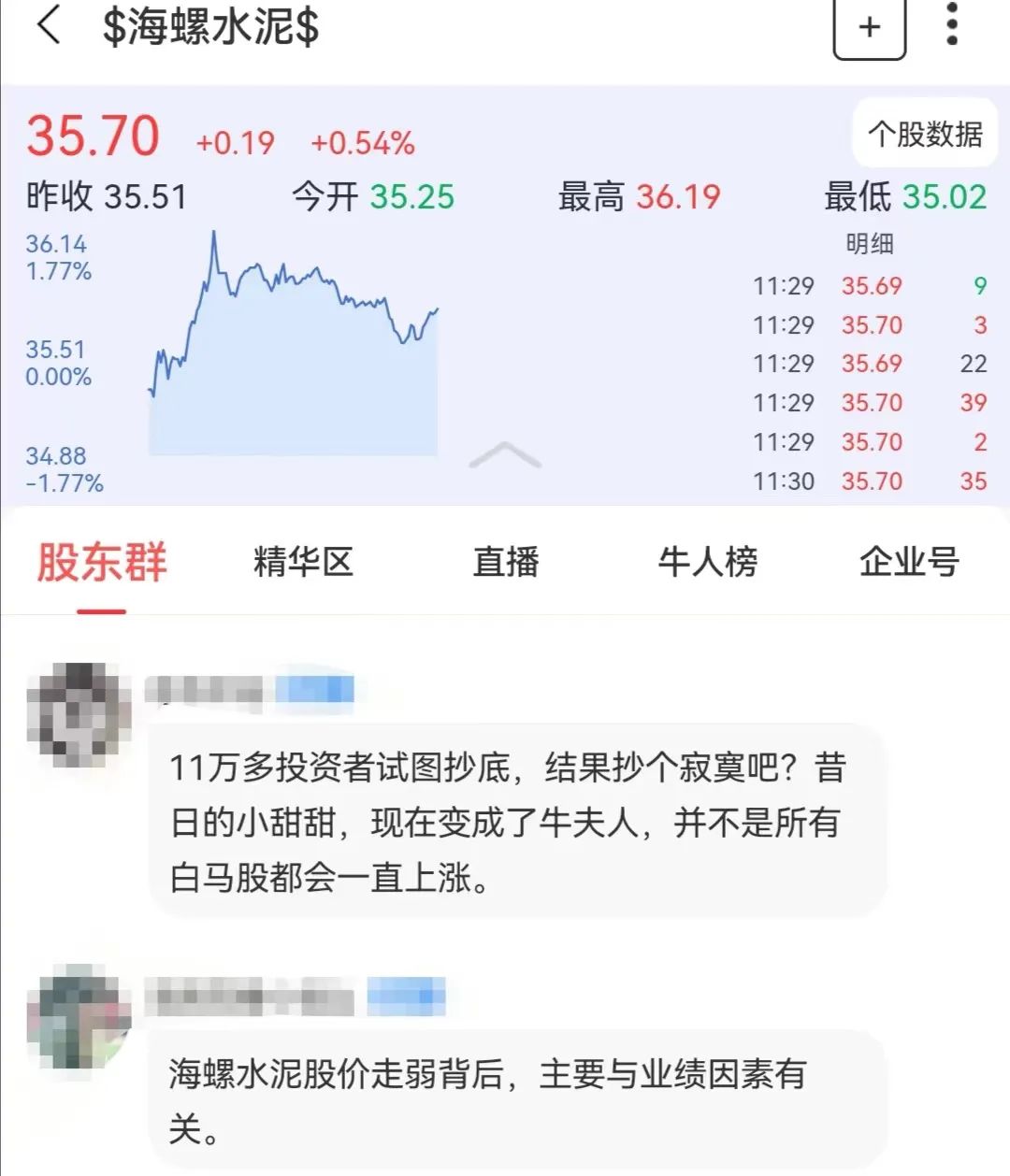View the avatar of the 股价走弱 post author
The width and height of the screenshot is (1010, 1176).
pos(79,1017)
